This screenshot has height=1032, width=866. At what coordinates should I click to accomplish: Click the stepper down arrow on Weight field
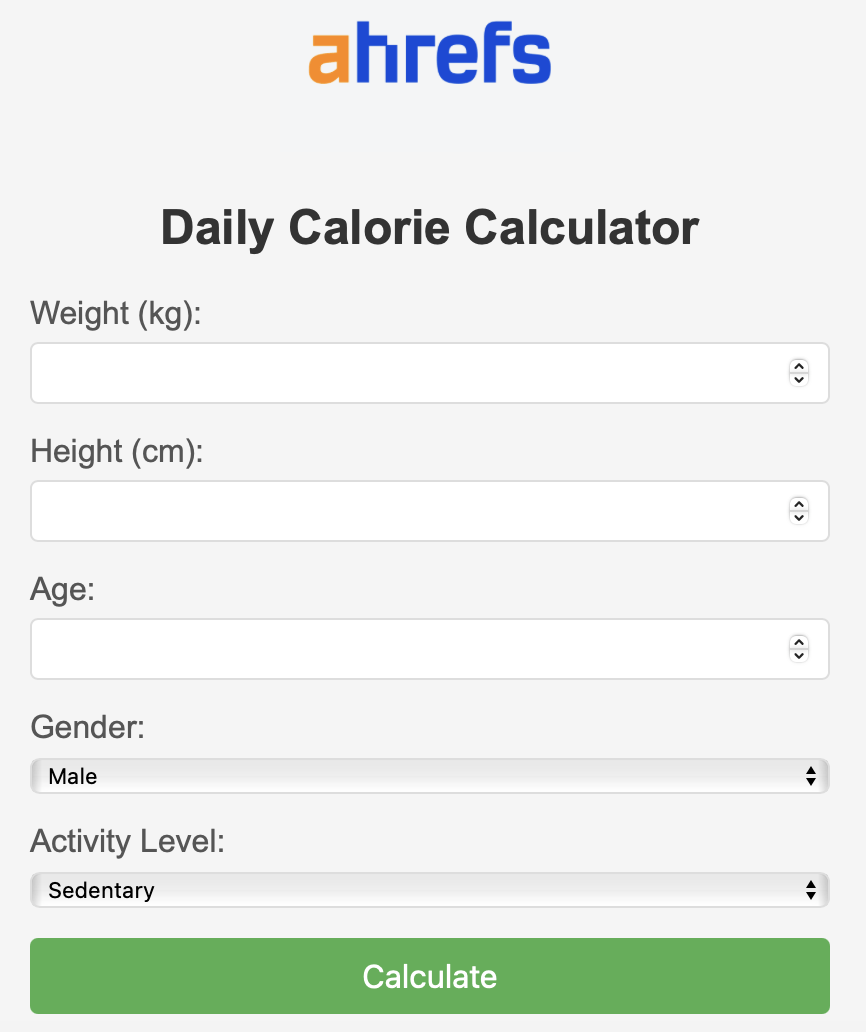click(798, 378)
